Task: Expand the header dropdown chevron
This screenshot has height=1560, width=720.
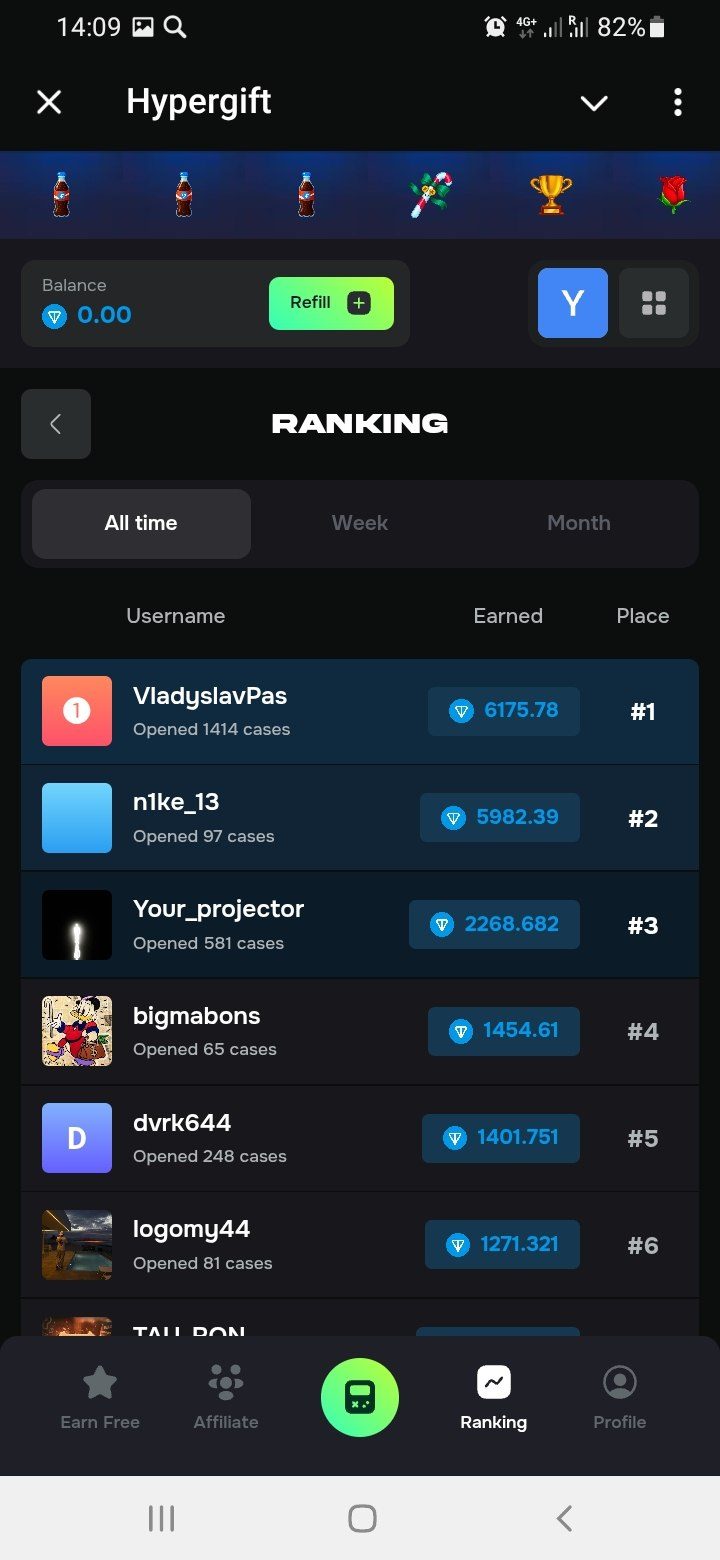Action: pos(594,102)
